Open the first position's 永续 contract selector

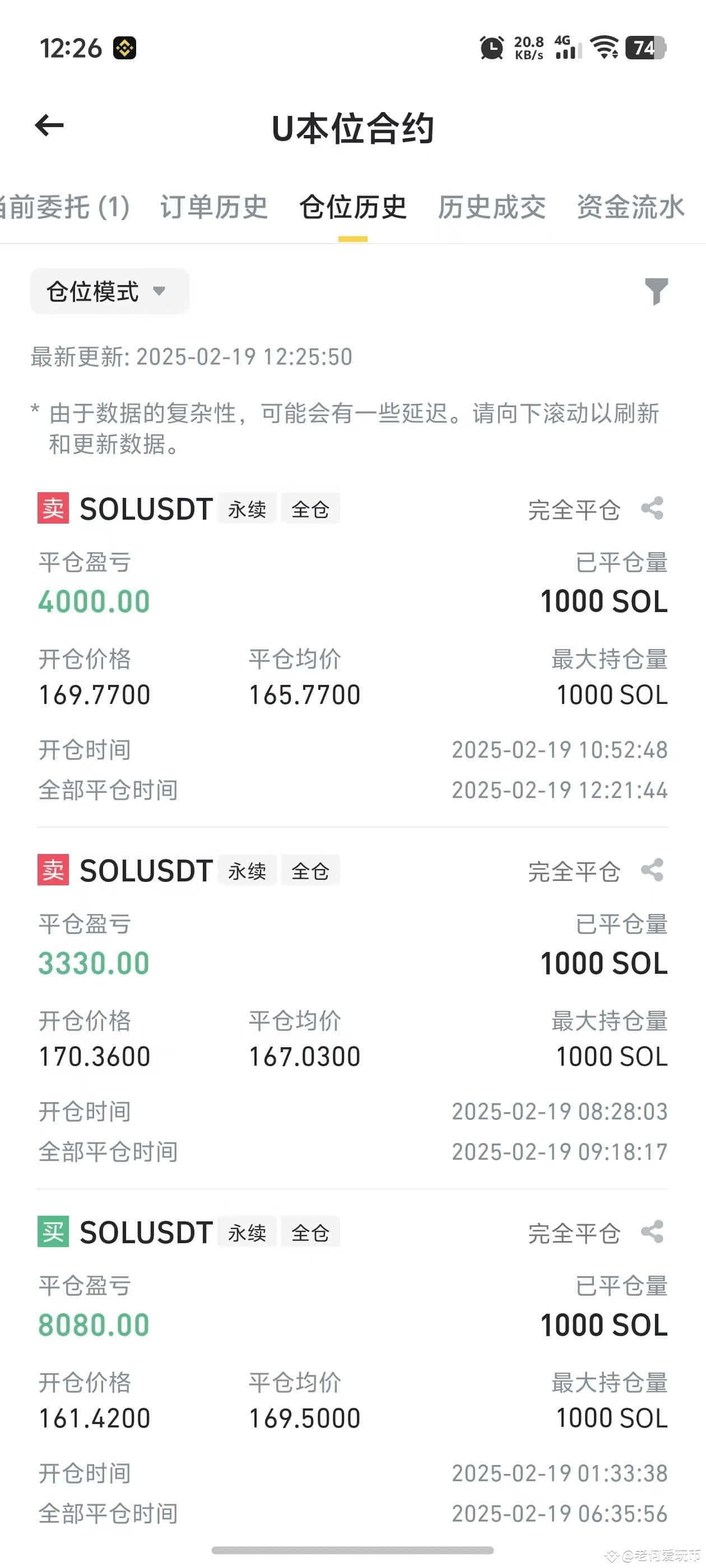click(247, 509)
